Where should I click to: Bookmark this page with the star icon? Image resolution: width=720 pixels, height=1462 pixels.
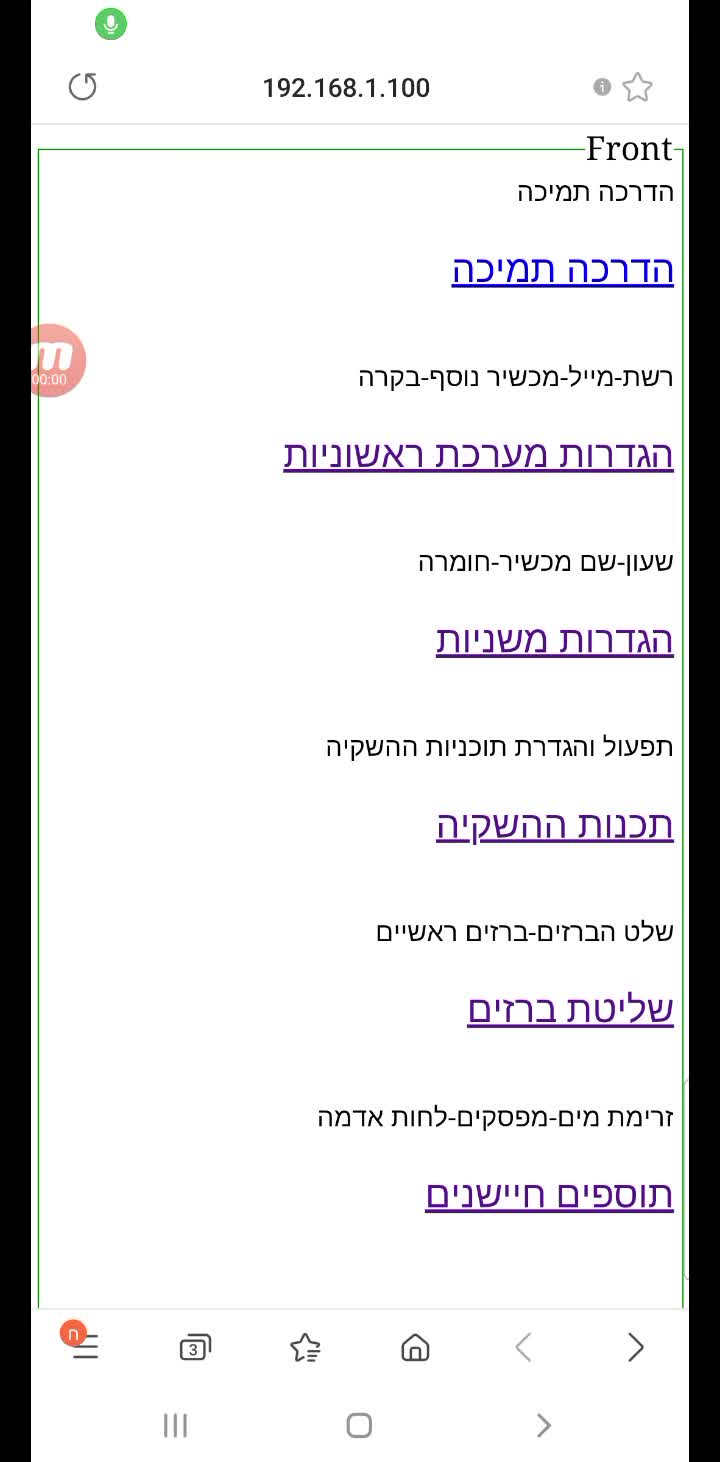[637, 88]
